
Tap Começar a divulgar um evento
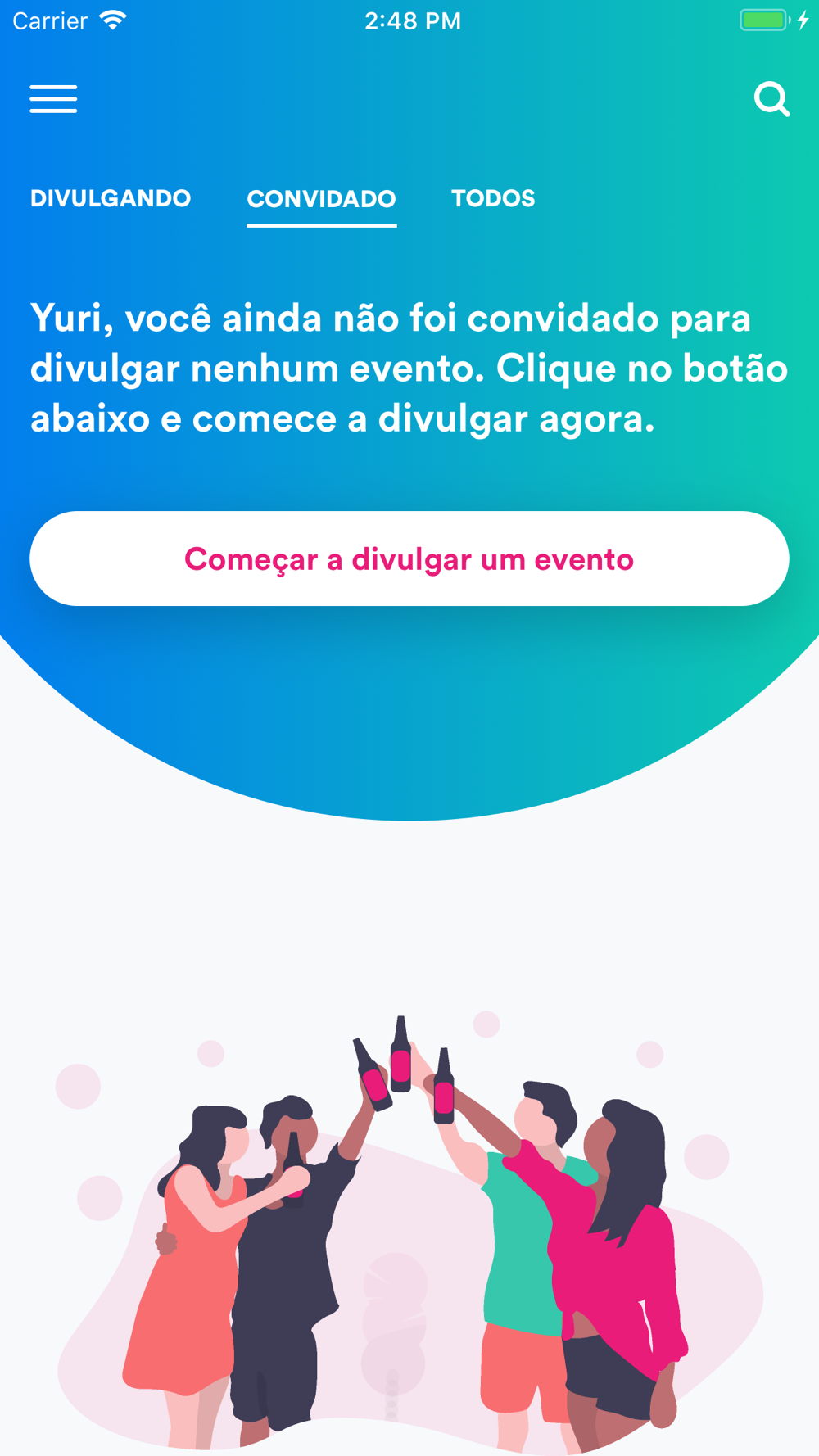tap(409, 558)
